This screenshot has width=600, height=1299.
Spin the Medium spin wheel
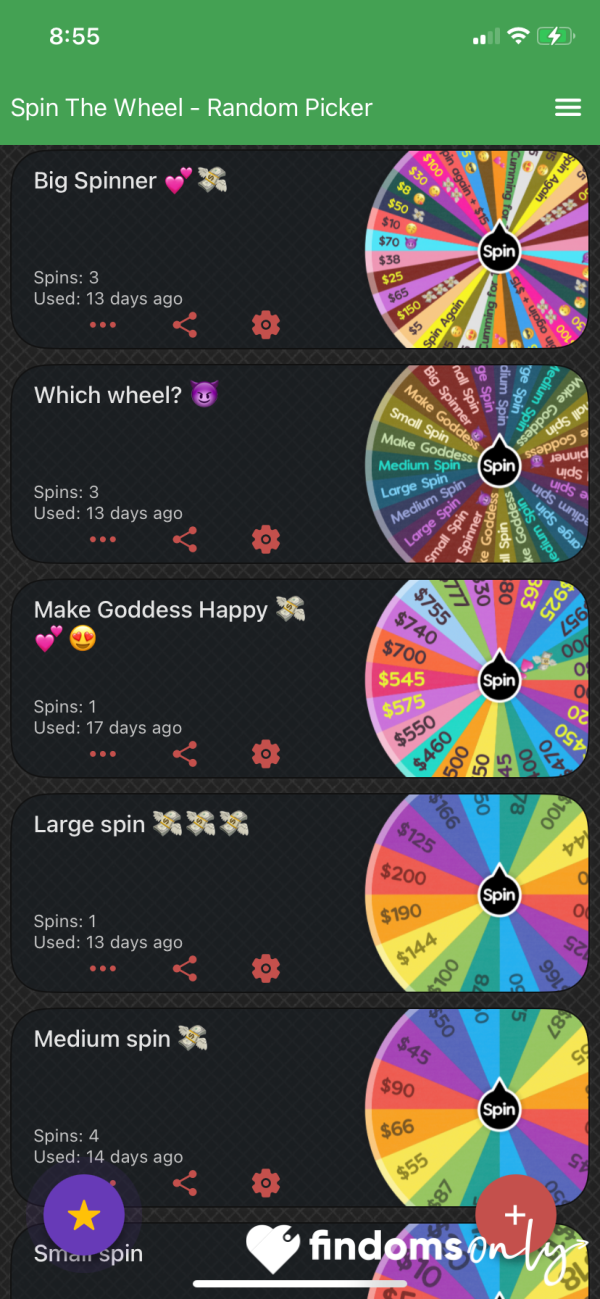[499, 1107]
